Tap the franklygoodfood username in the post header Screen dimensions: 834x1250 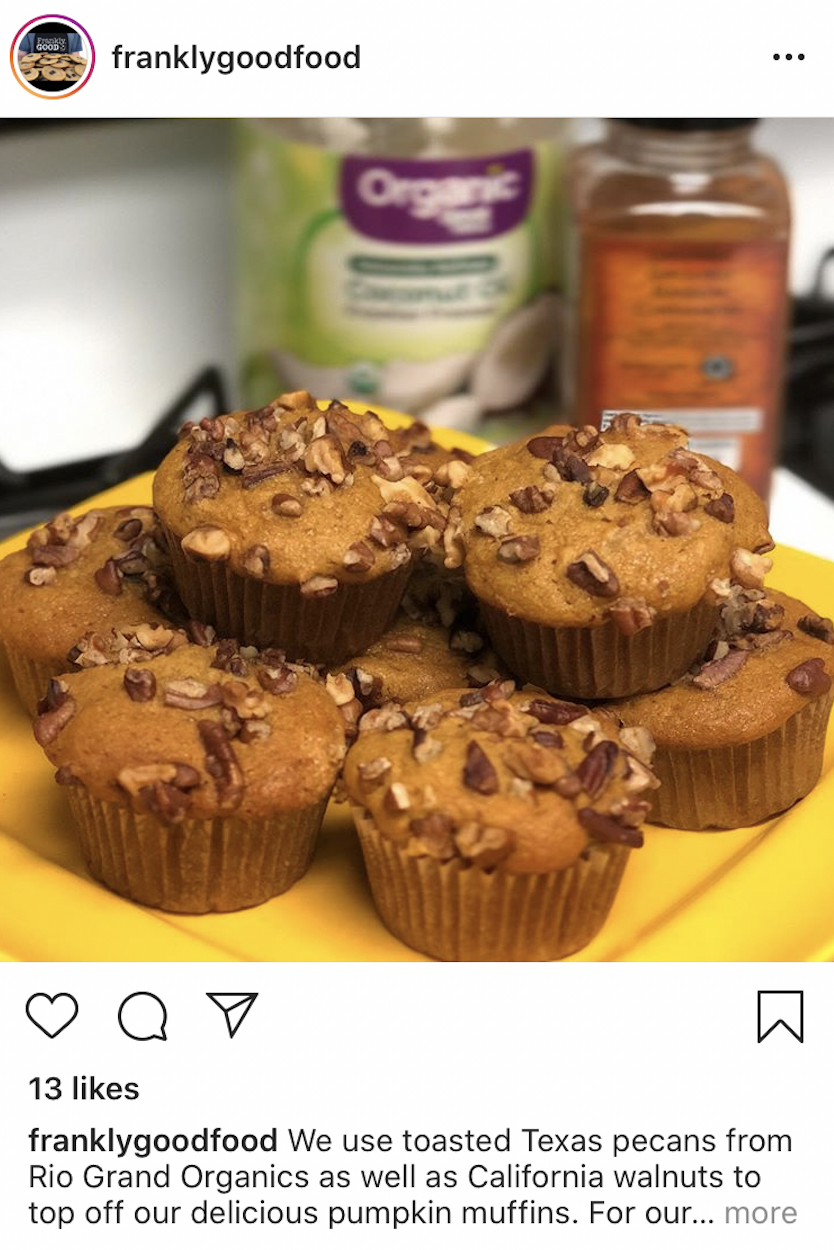(236, 58)
